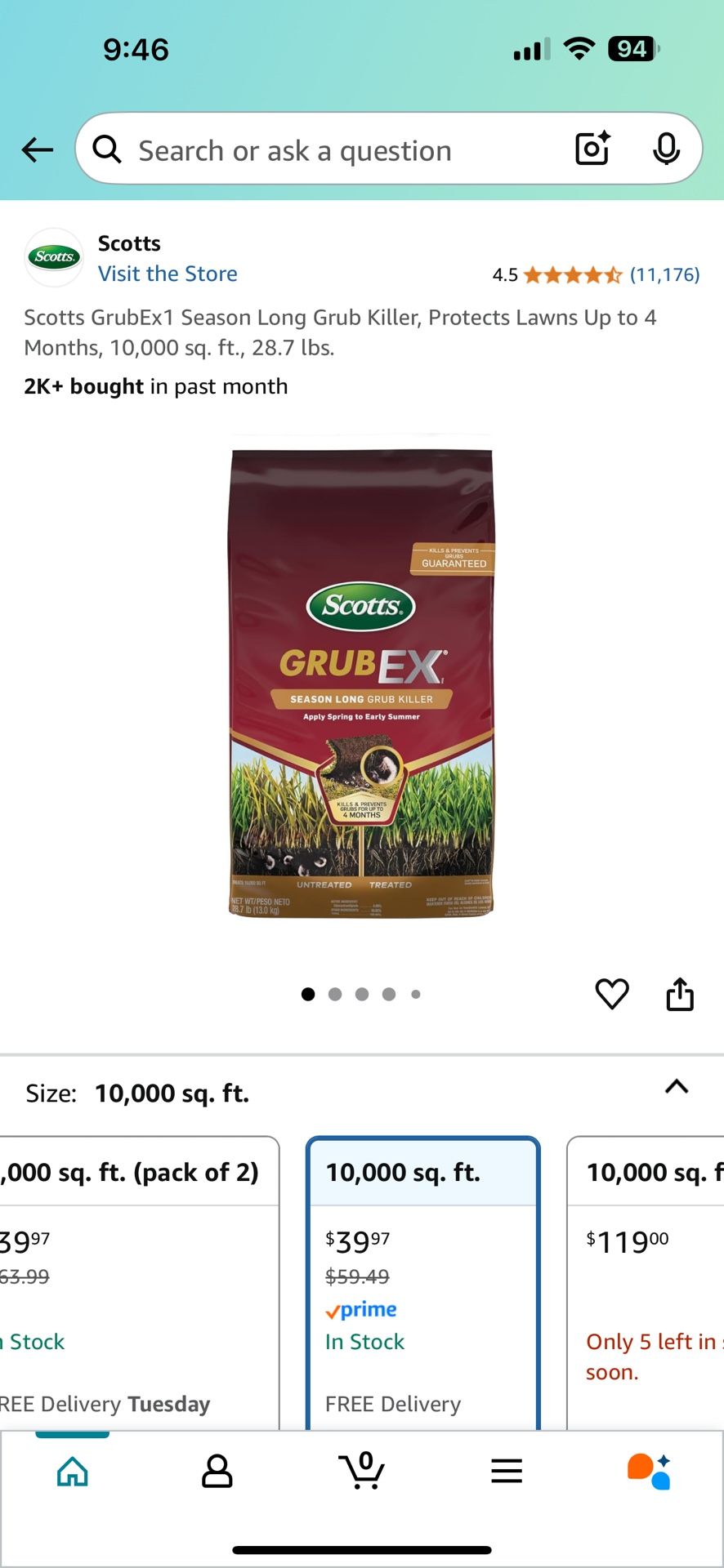The width and height of the screenshot is (724, 1568).
Task: Open camera lens search
Action: coord(592,149)
